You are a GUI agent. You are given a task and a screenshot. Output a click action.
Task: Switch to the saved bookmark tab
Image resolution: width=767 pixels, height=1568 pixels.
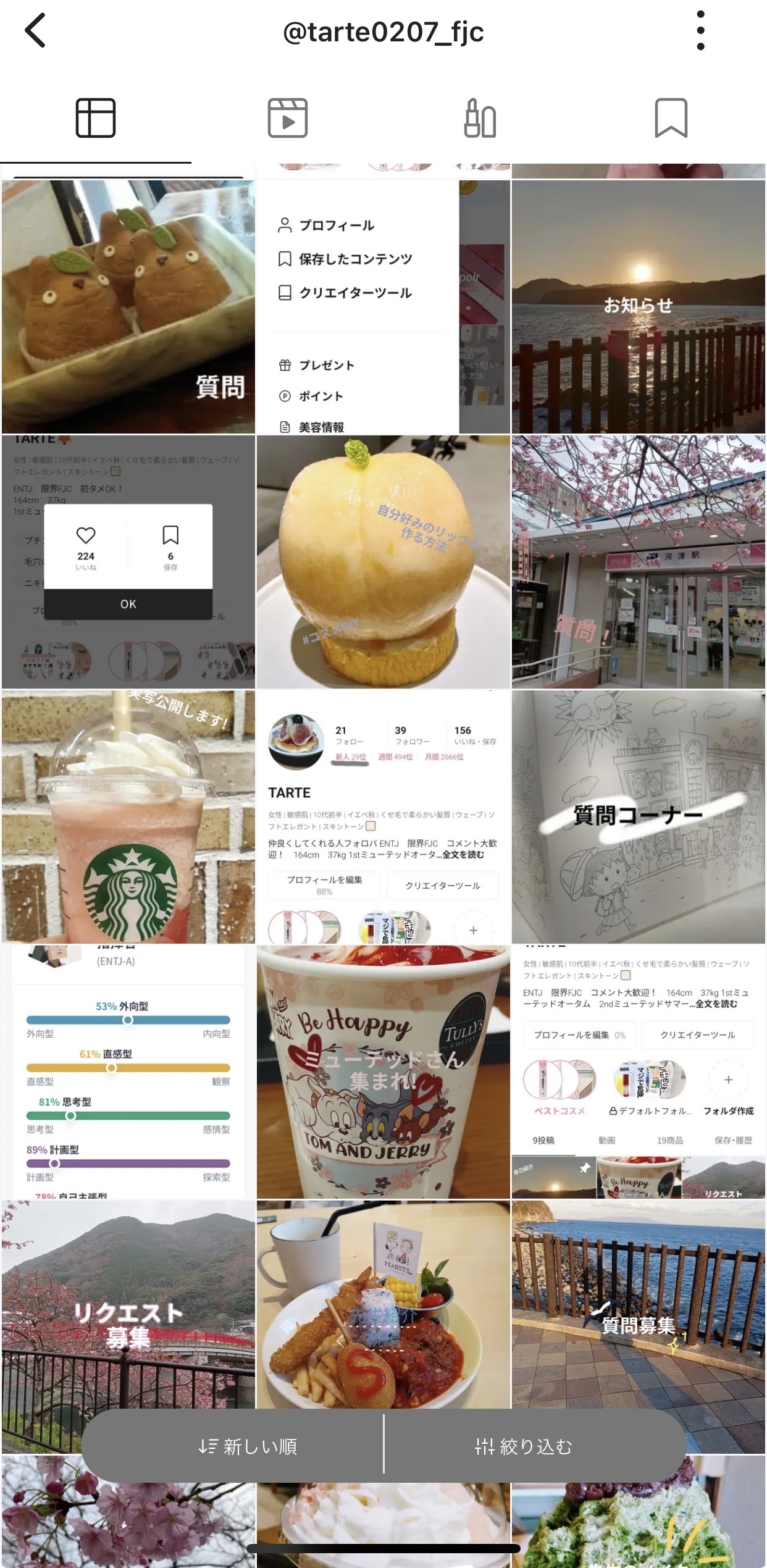pyautogui.click(x=671, y=118)
